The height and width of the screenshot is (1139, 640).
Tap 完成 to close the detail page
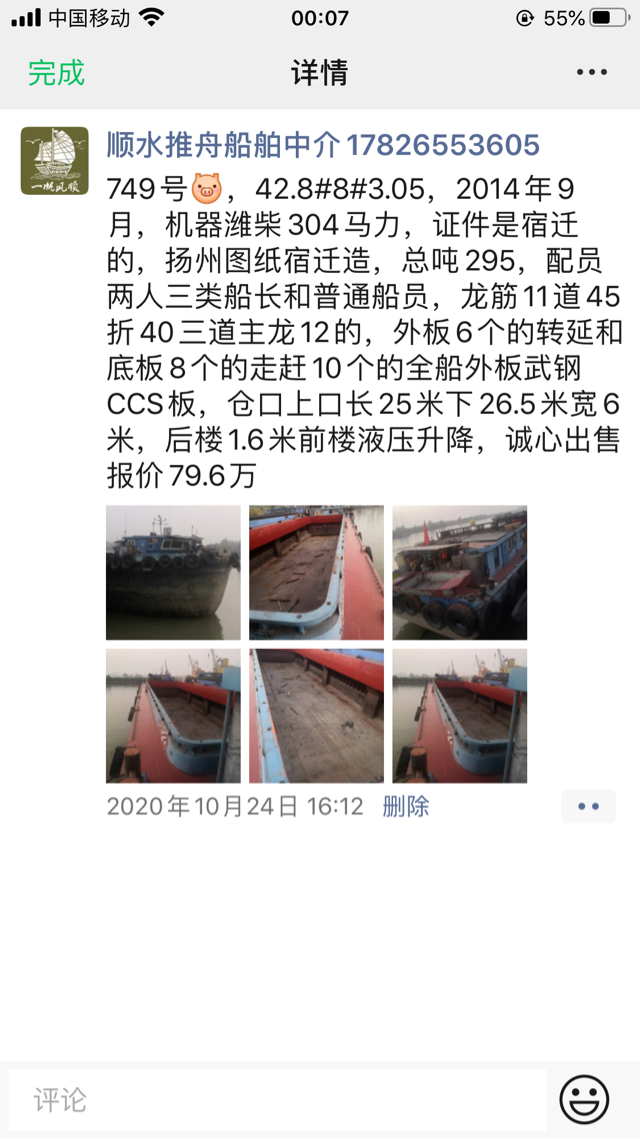tap(56, 73)
